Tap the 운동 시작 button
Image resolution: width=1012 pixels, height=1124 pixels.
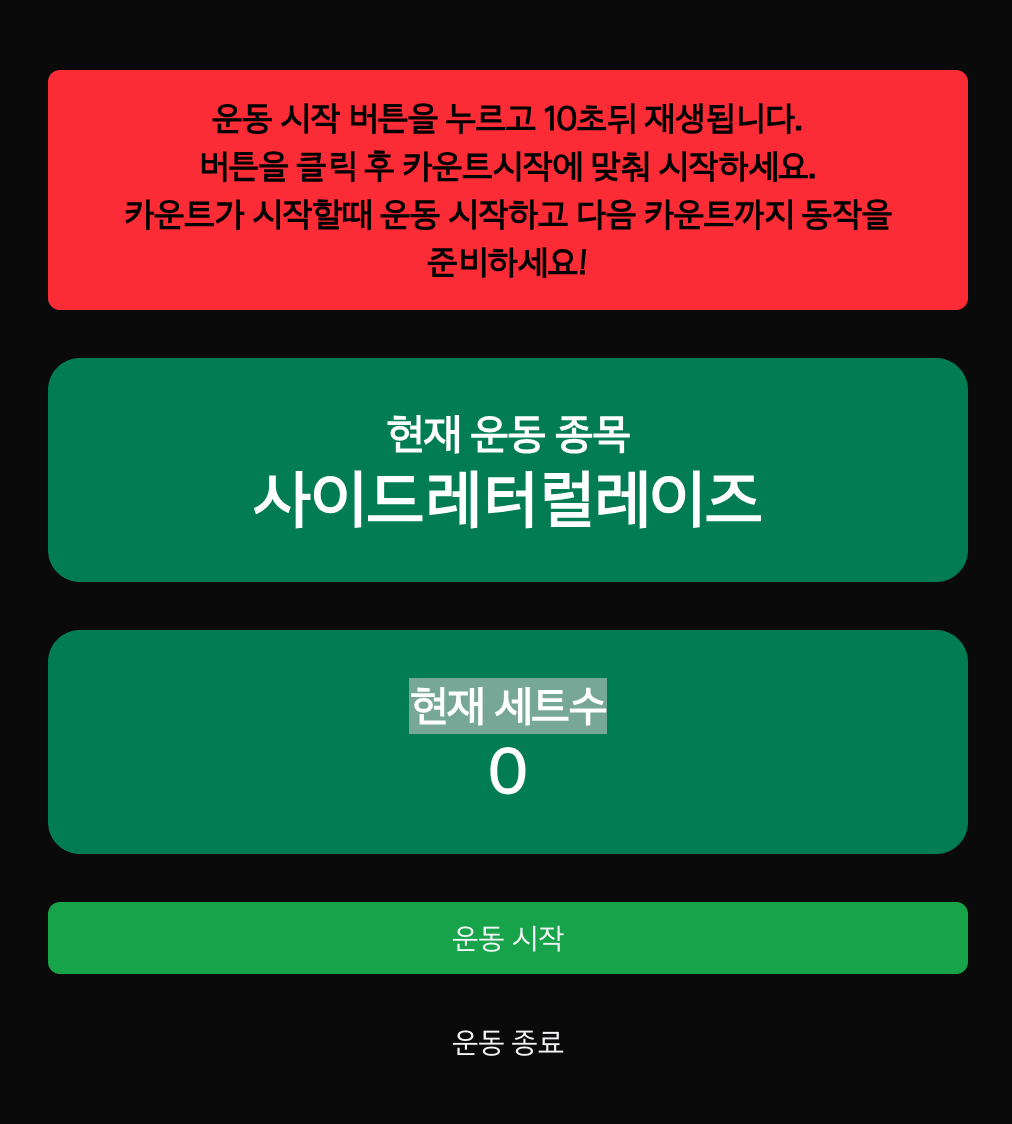coord(507,938)
